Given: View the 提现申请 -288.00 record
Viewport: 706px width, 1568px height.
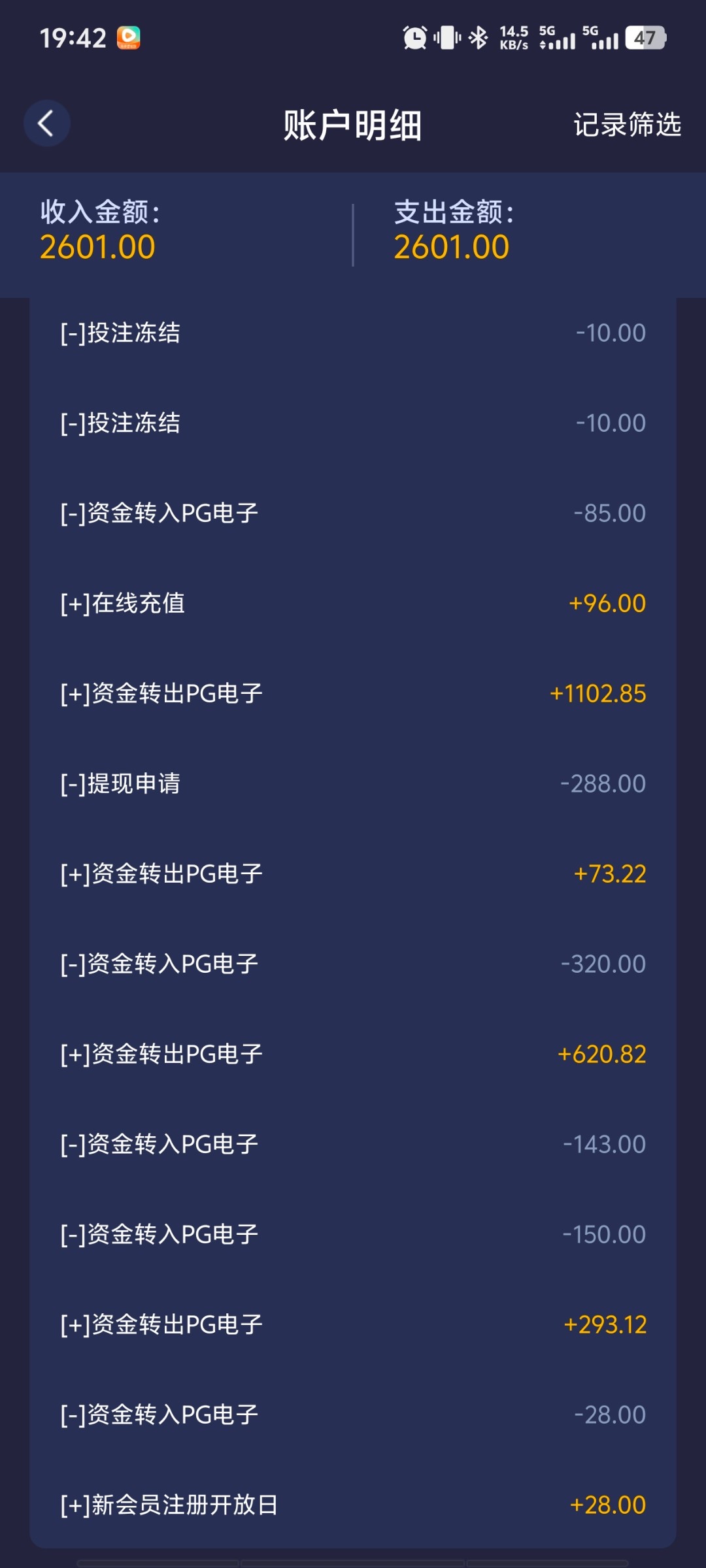Looking at the screenshot, I should coord(353,783).
